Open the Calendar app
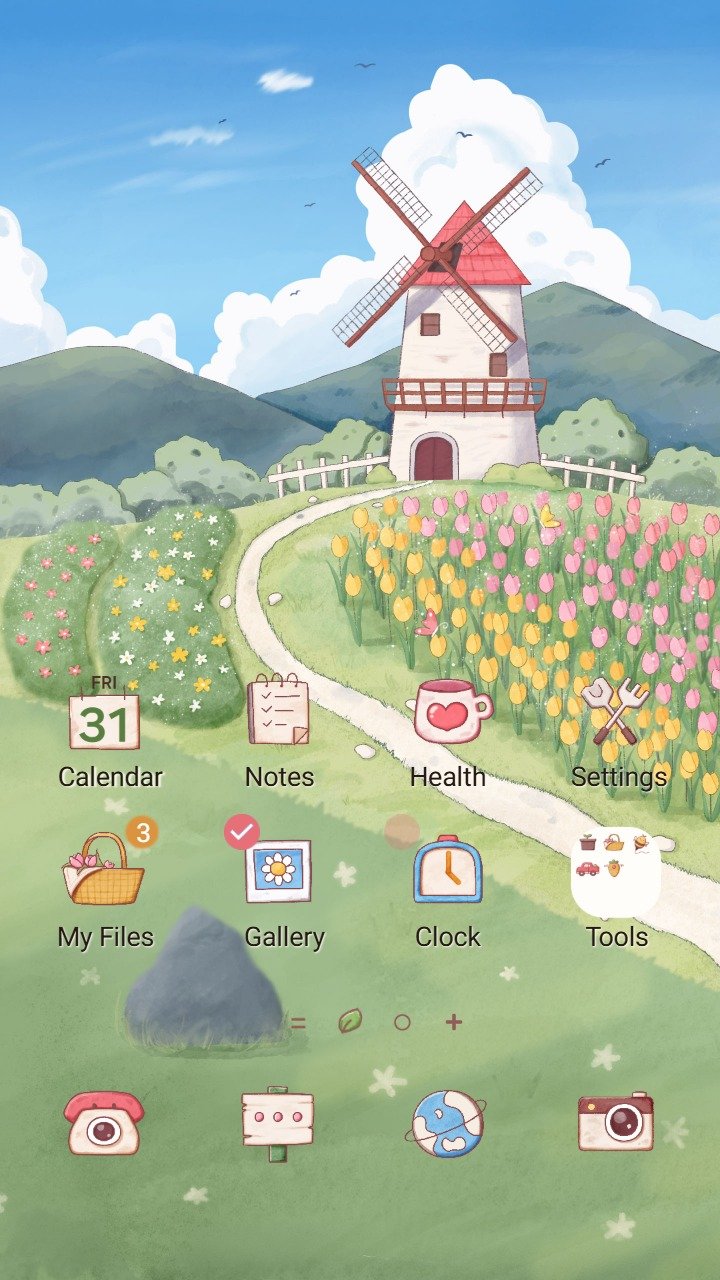This screenshot has height=1280, width=720. [x=104, y=714]
